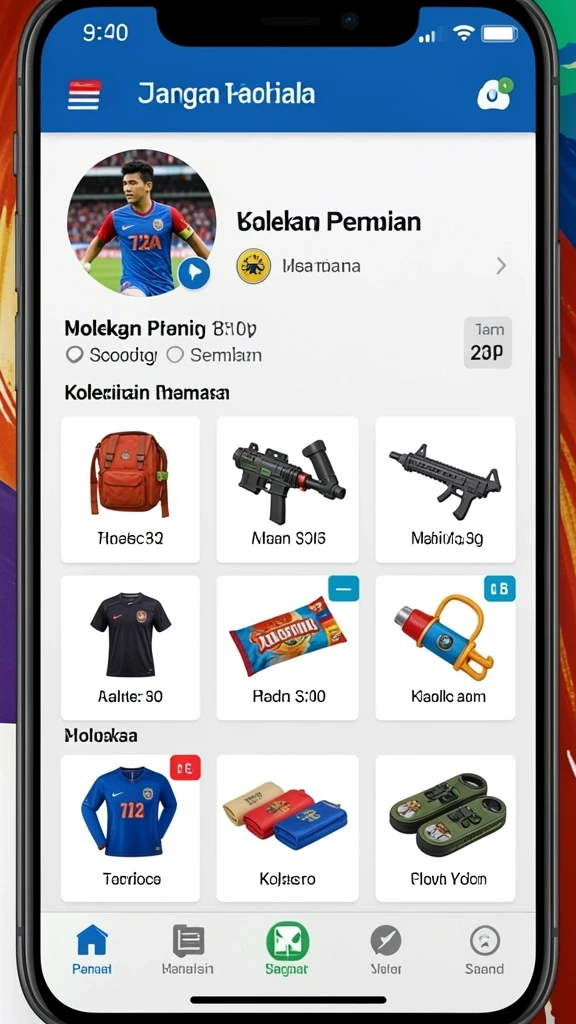This screenshot has width=576, height=1024.
Task: Switch to the Panaat home tab
Action: click(x=92, y=950)
